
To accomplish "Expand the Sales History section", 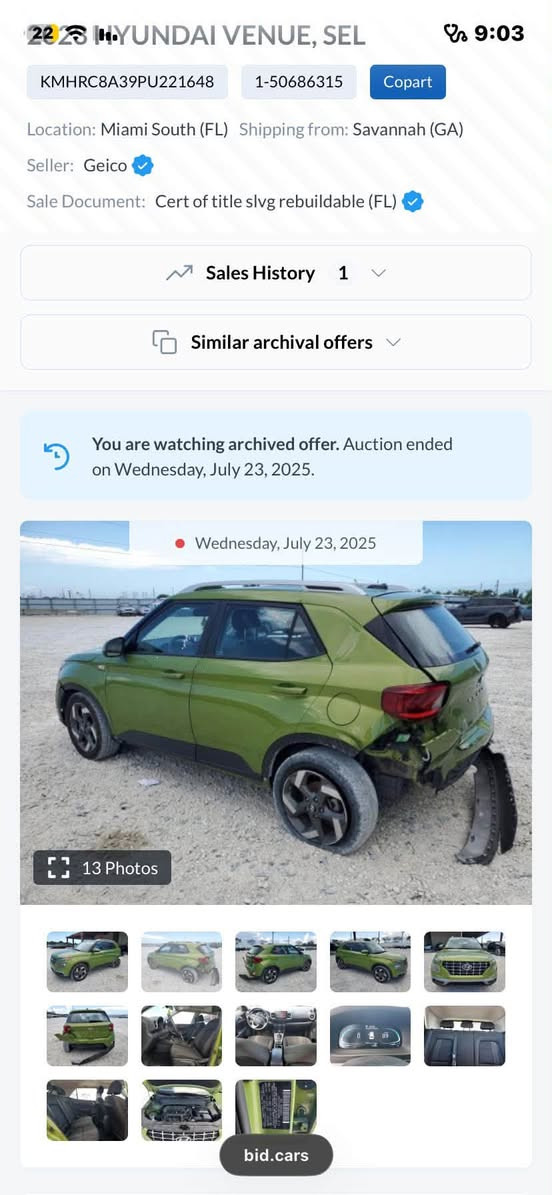I will [276, 273].
